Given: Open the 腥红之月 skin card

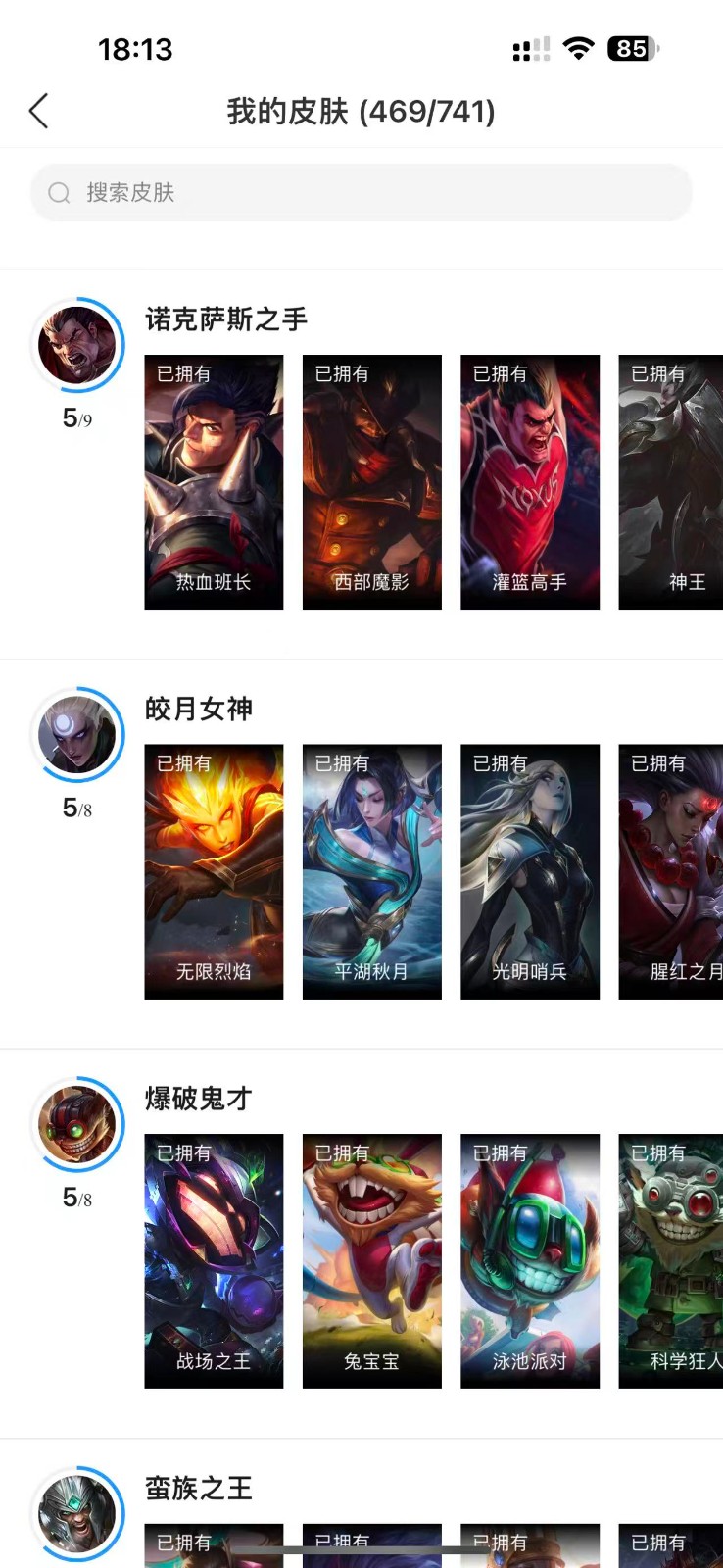Looking at the screenshot, I should pyautogui.click(x=671, y=872).
